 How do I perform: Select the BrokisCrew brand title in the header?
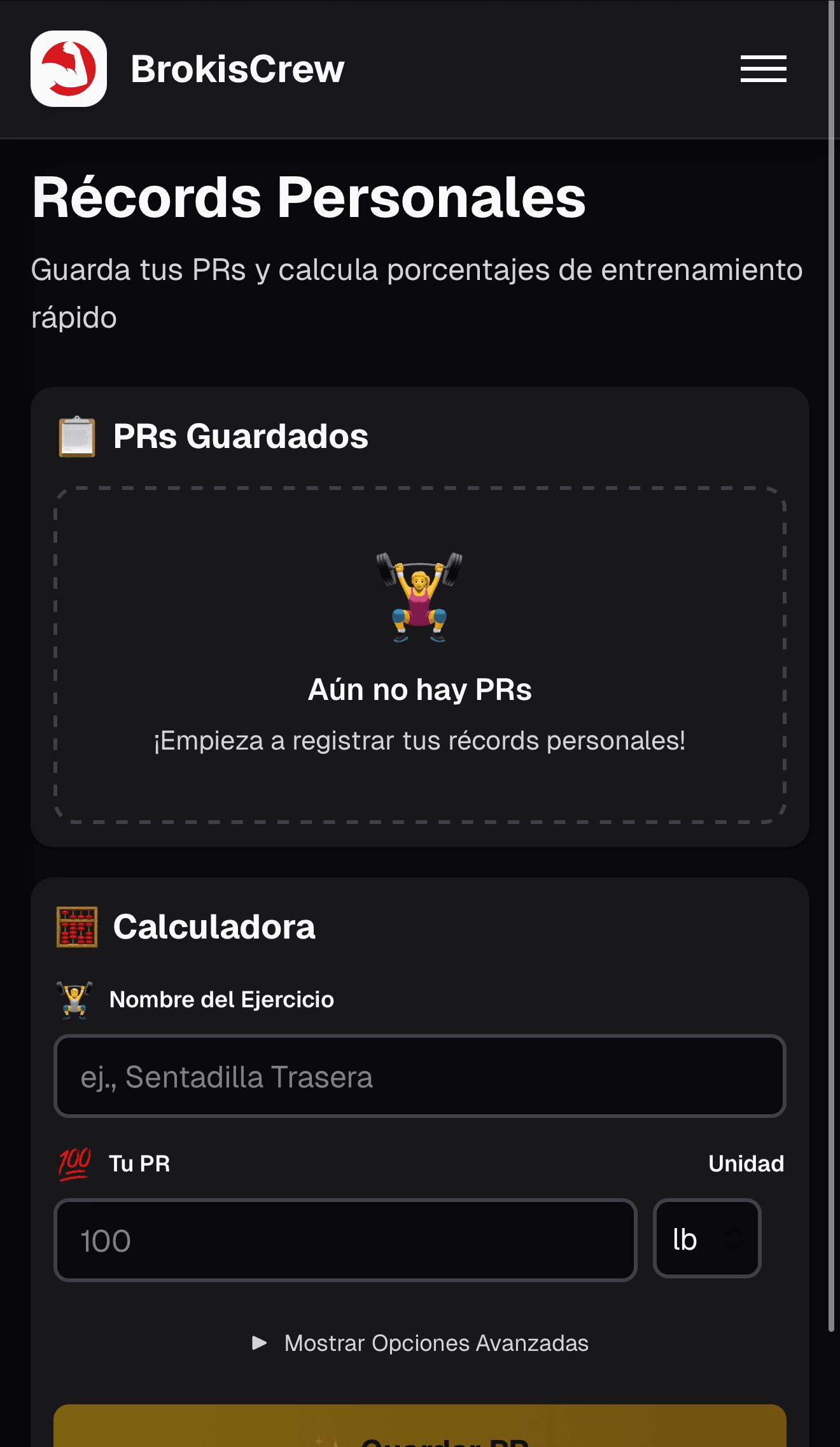[x=238, y=69]
